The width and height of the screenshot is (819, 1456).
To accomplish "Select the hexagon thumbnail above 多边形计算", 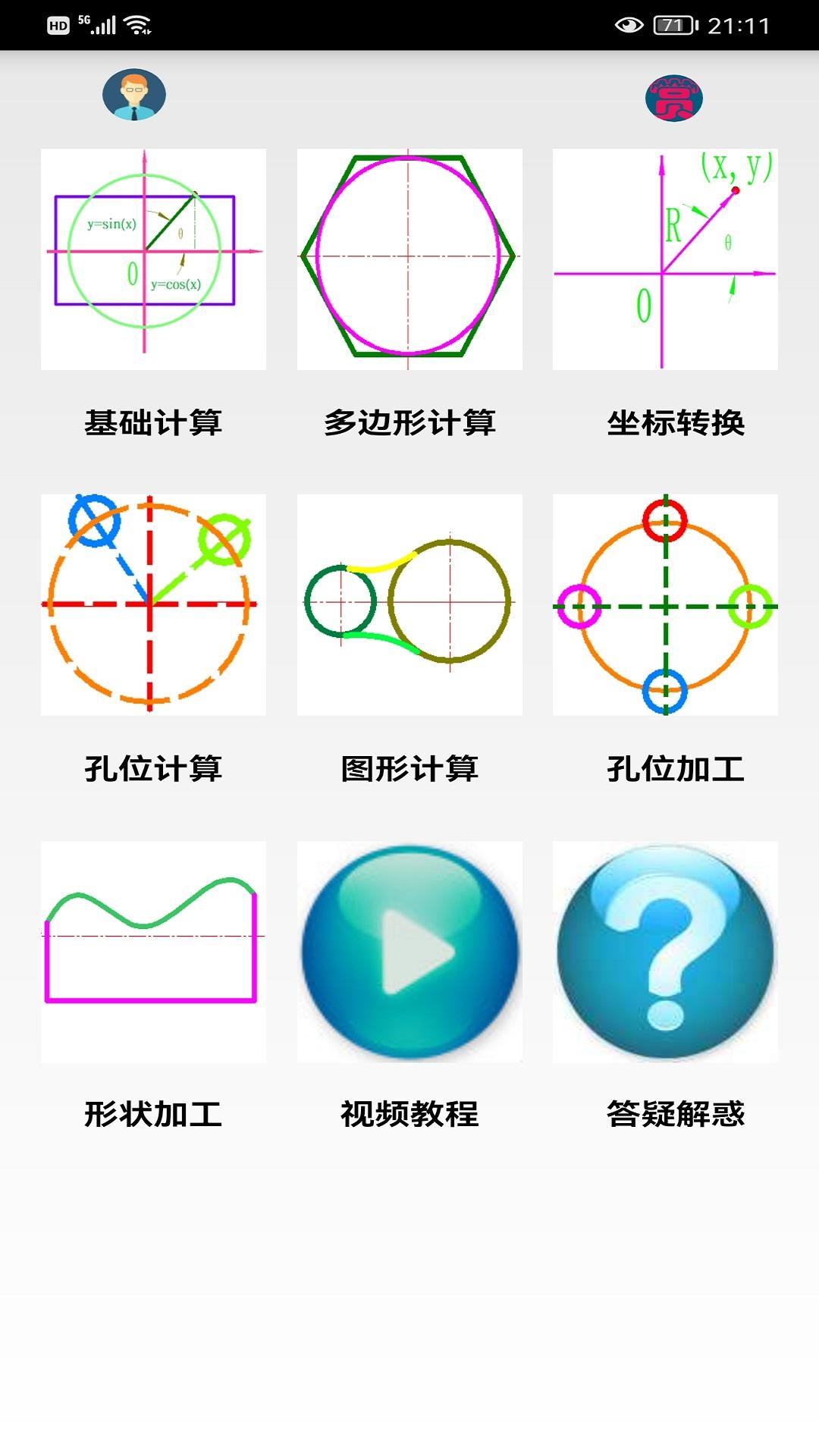I will click(409, 258).
